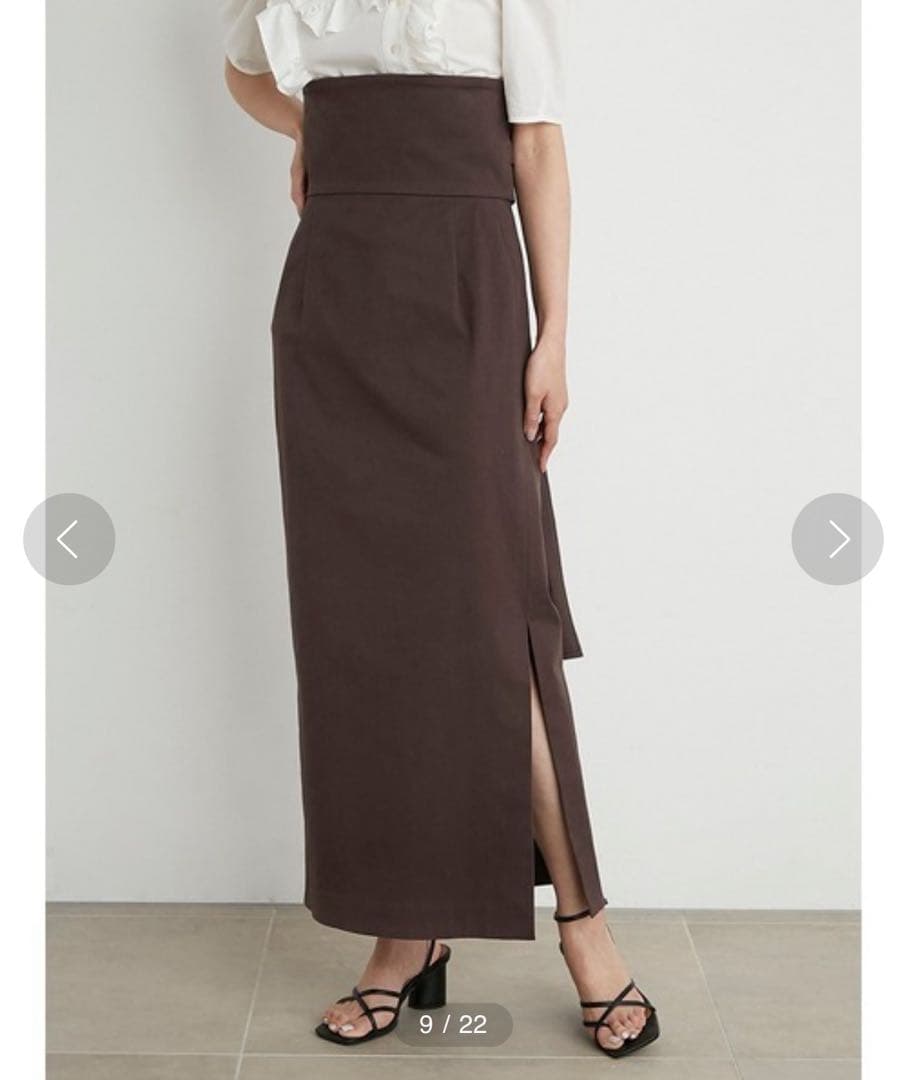Go to the previous product photo
Image resolution: width=907 pixels, height=1080 pixels.
click(x=69, y=539)
